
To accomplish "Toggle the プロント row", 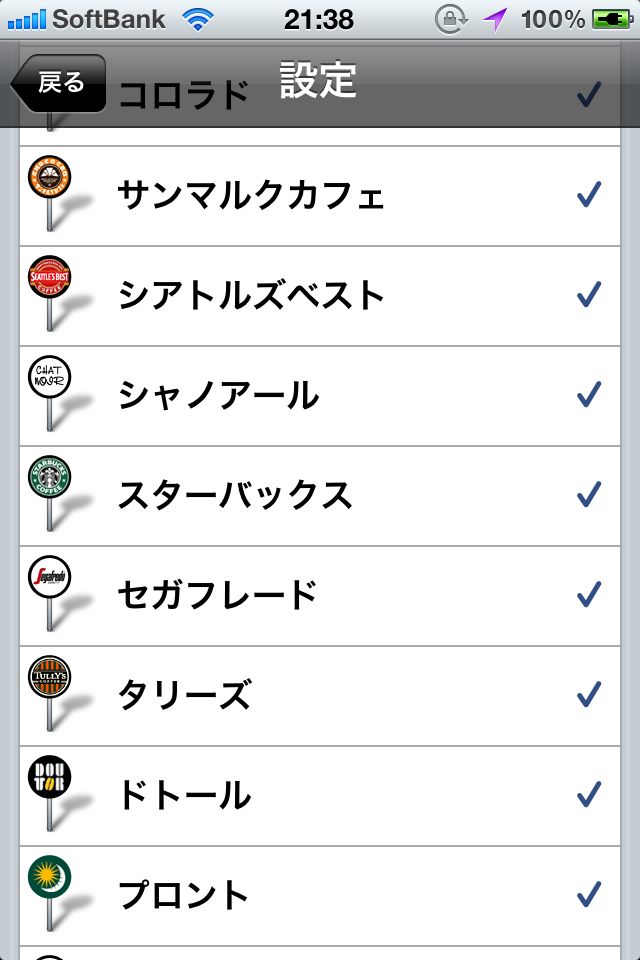I will [x=320, y=895].
